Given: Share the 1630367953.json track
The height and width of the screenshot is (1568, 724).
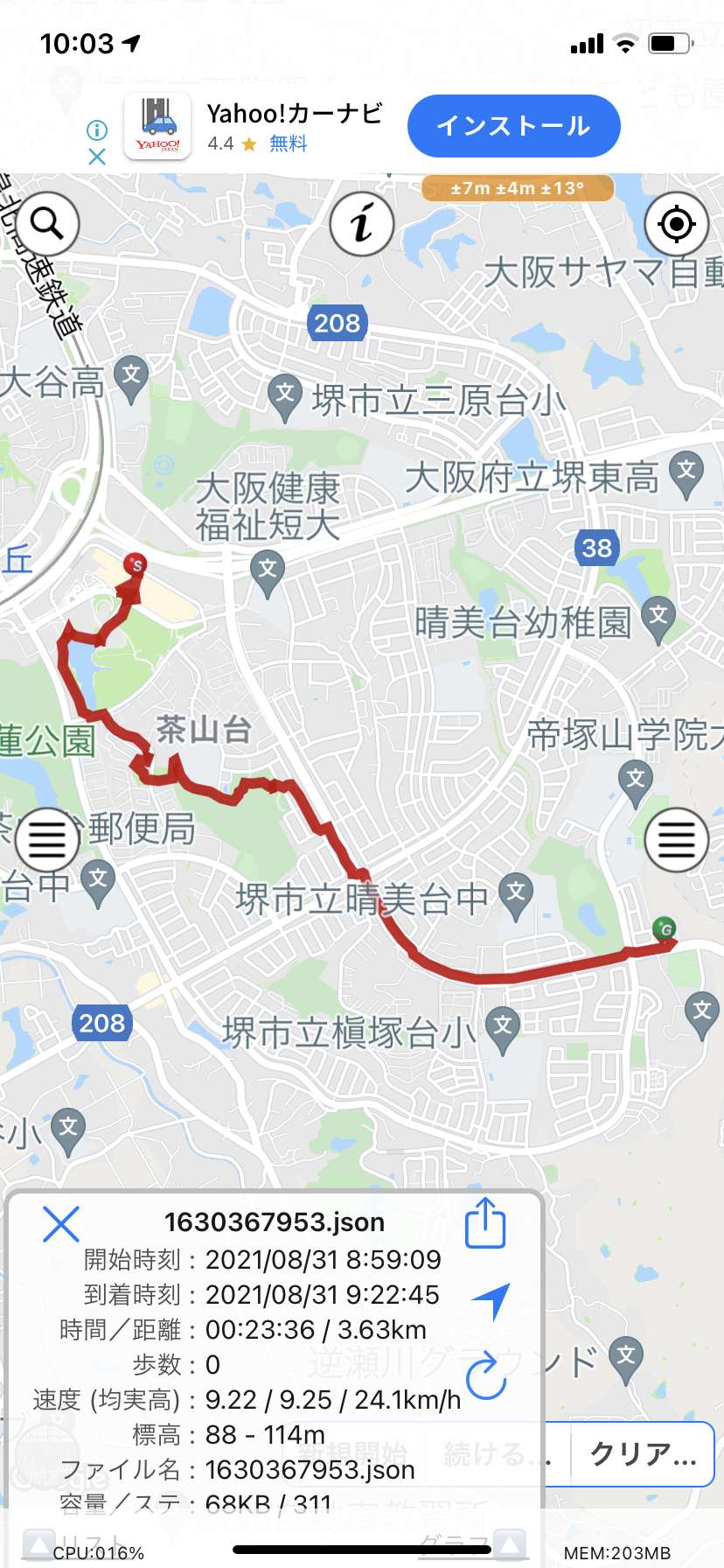Looking at the screenshot, I should 485,1223.
